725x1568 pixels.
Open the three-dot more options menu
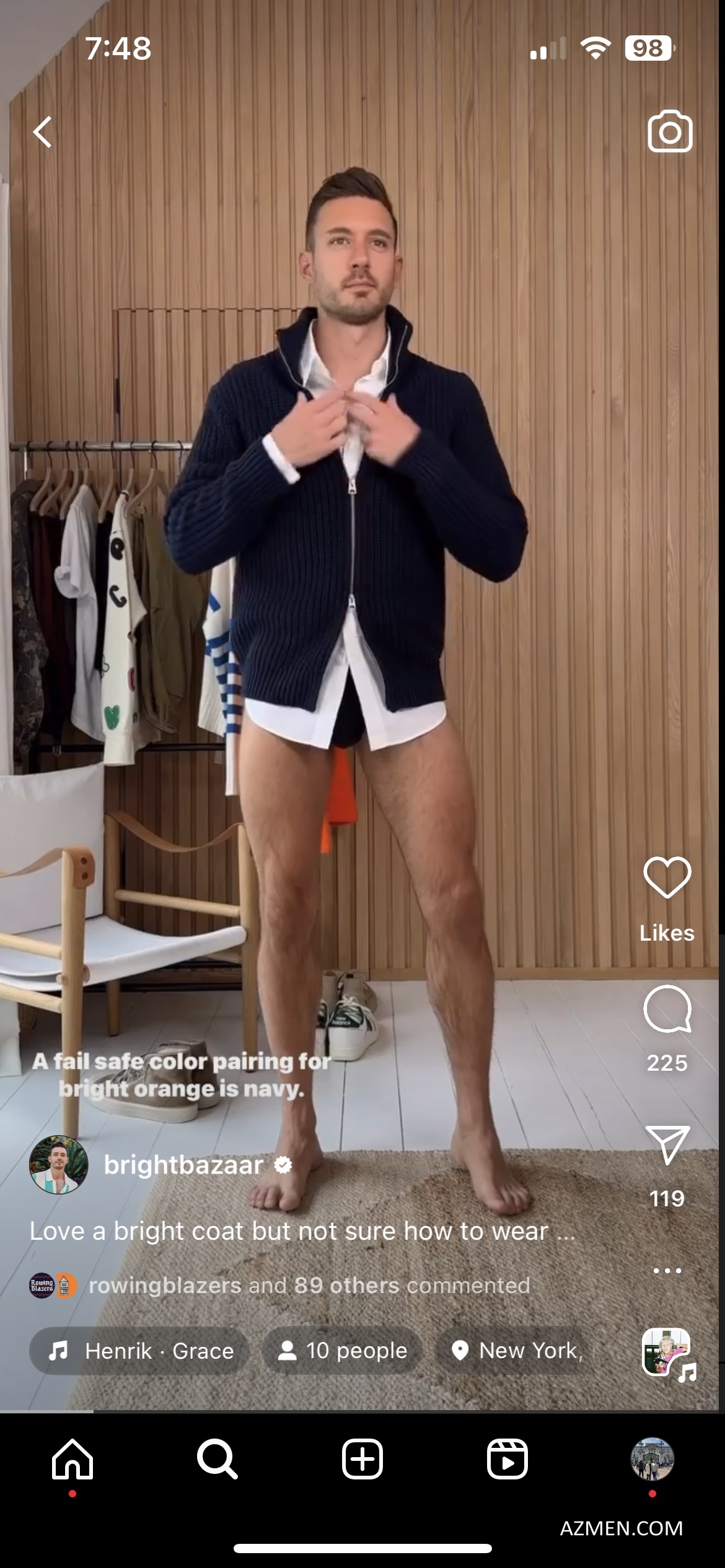[x=667, y=1271]
